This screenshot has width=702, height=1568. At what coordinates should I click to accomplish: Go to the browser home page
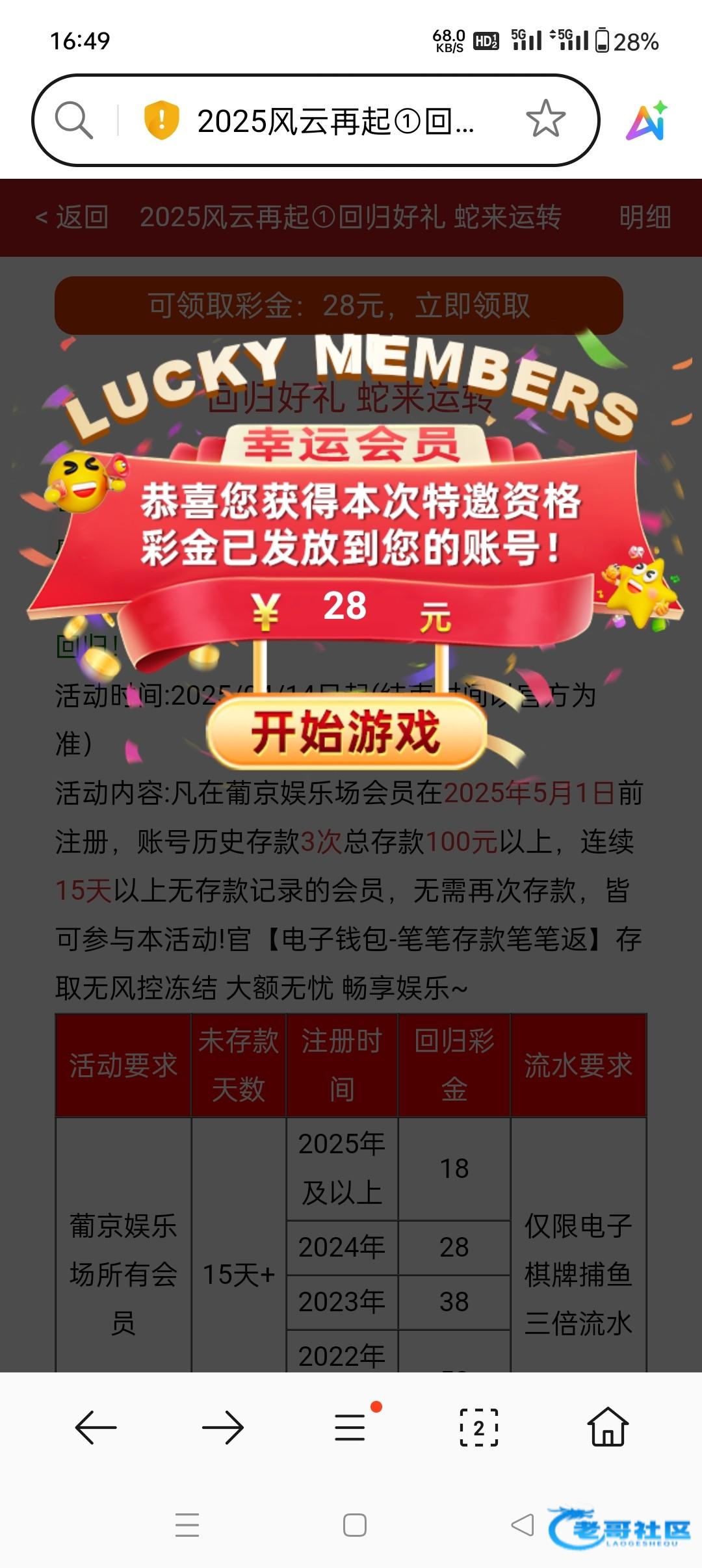click(x=608, y=1428)
